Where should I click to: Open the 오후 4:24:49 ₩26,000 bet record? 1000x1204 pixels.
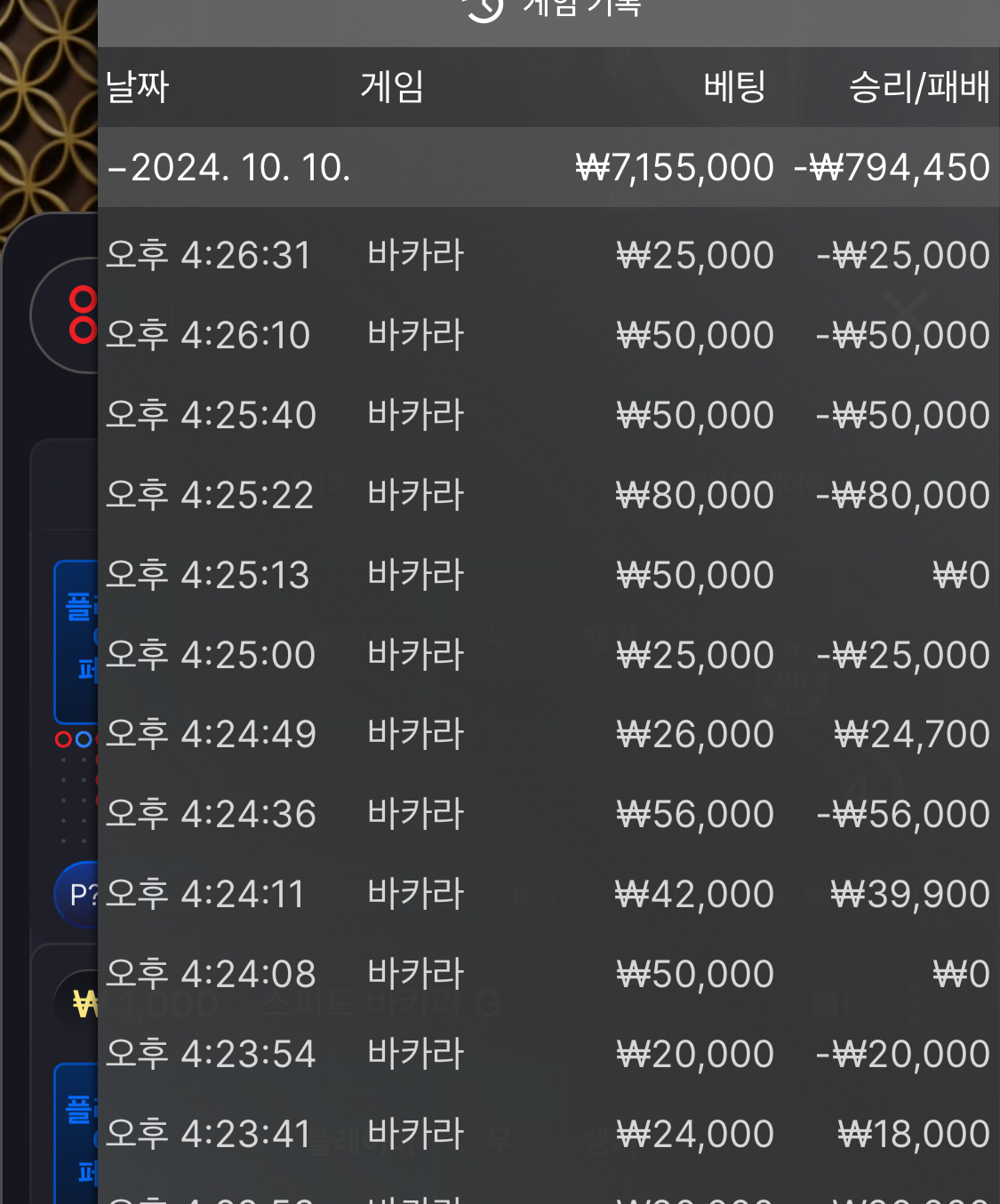coord(548,734)
